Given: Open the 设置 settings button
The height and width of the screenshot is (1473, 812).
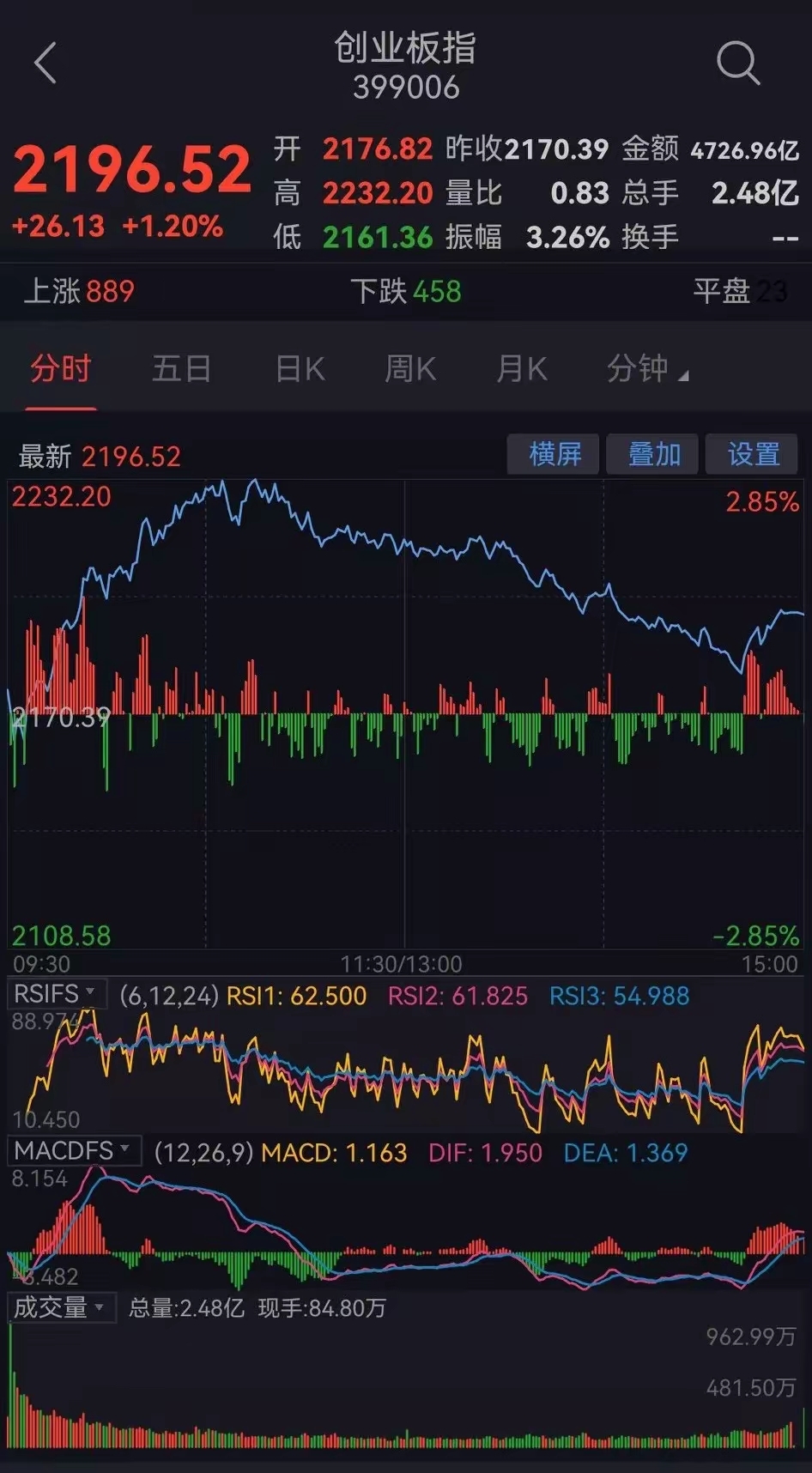Looking at the screenshot, I should click(x=751, y=454).
